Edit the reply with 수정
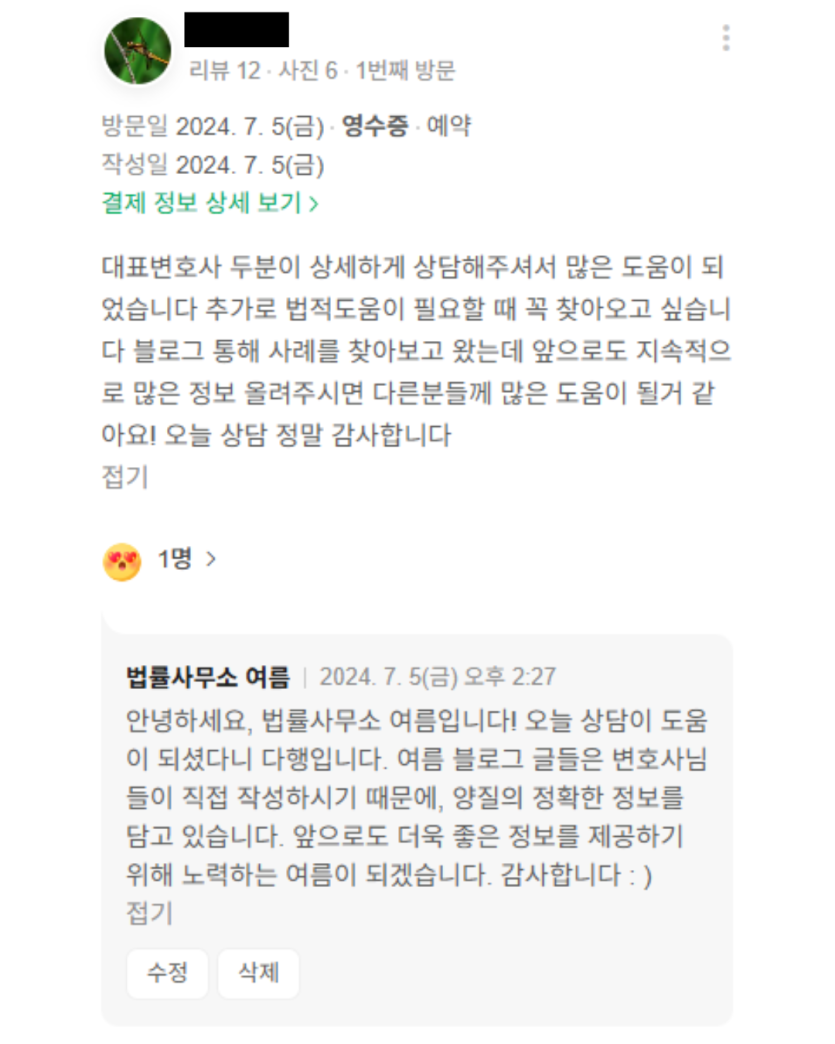835x1044 pixels. click(x=167, y=972)
